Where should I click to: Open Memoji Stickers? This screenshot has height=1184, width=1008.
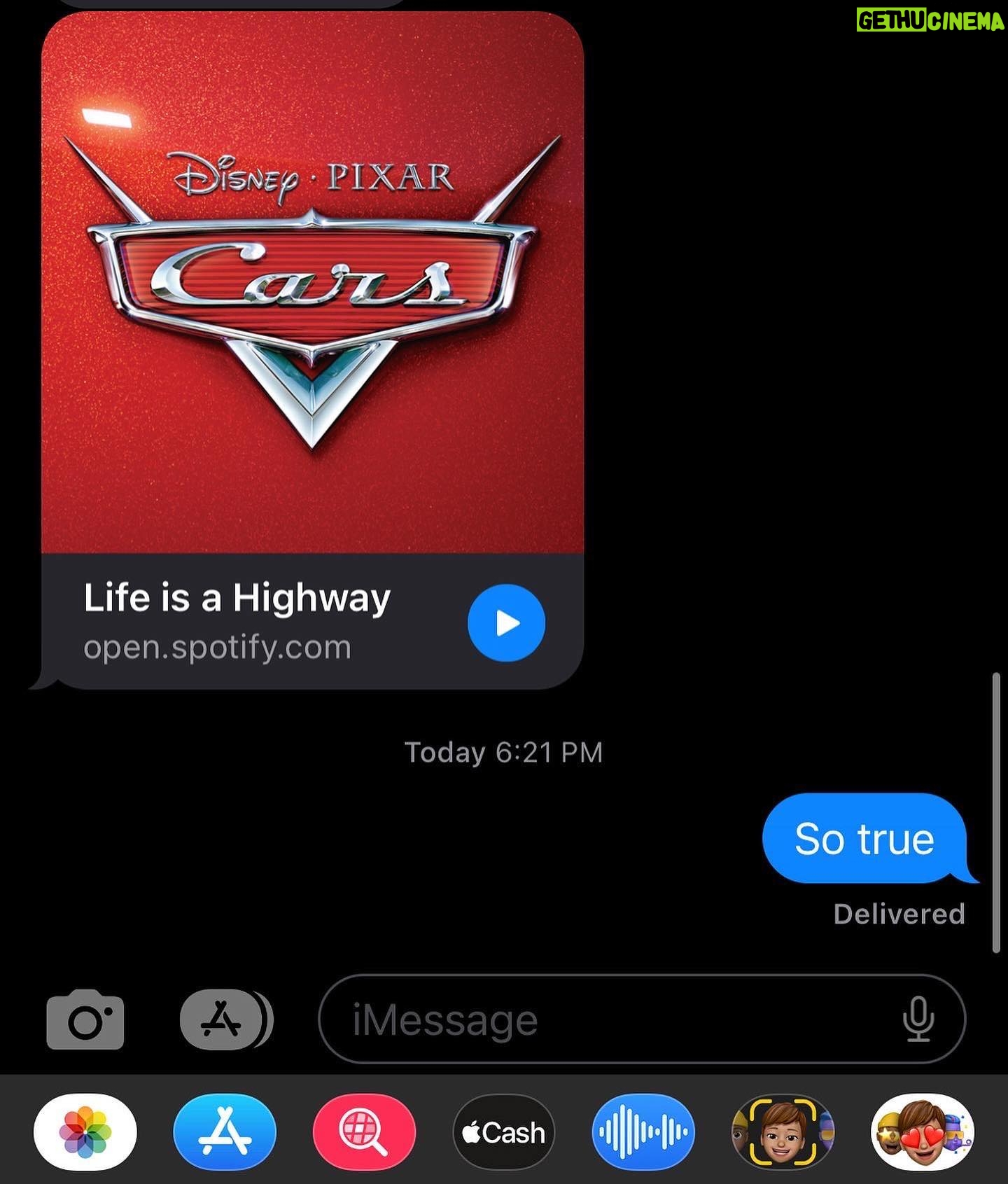[x=922, y=1132]
